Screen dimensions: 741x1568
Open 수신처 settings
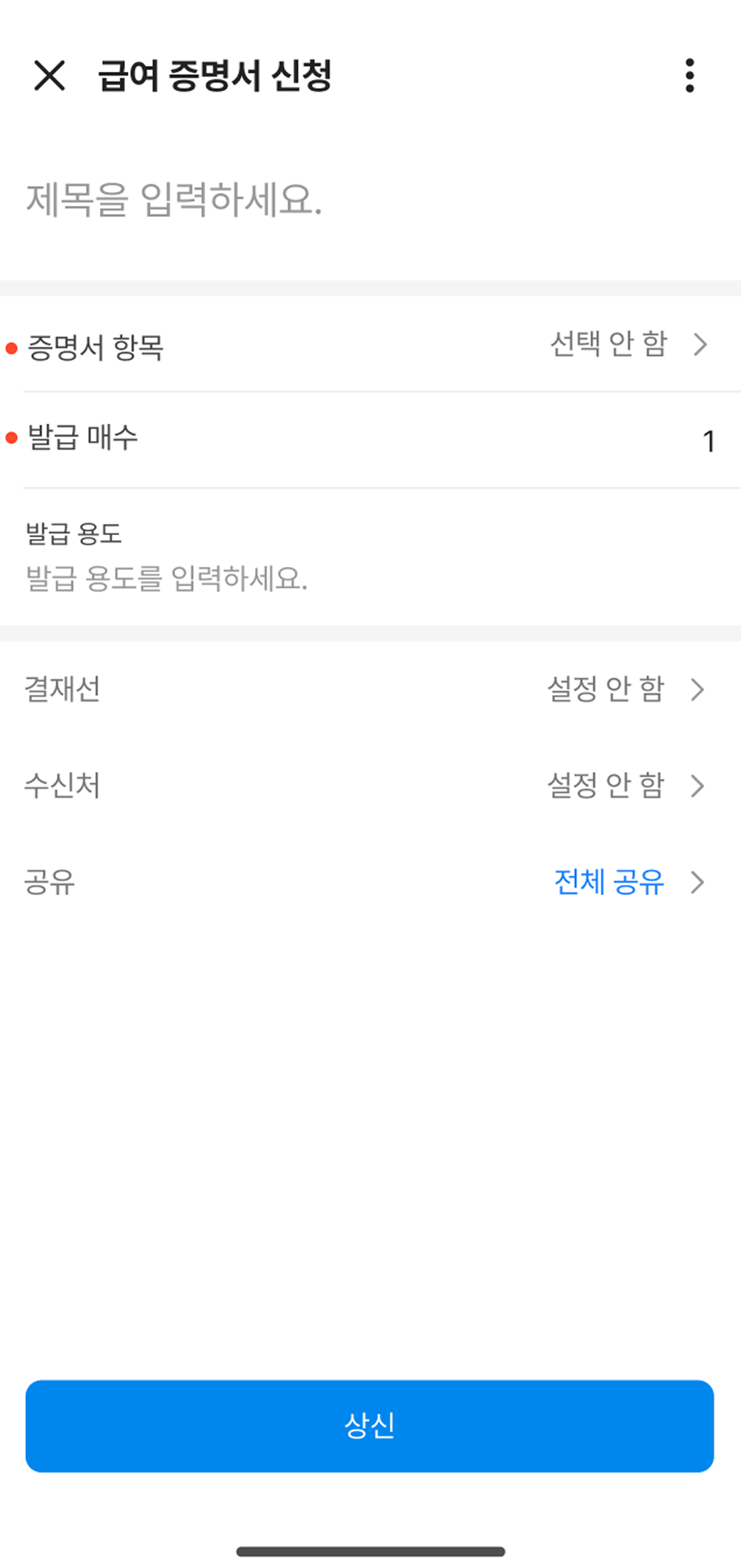click(x=624, y=785)
